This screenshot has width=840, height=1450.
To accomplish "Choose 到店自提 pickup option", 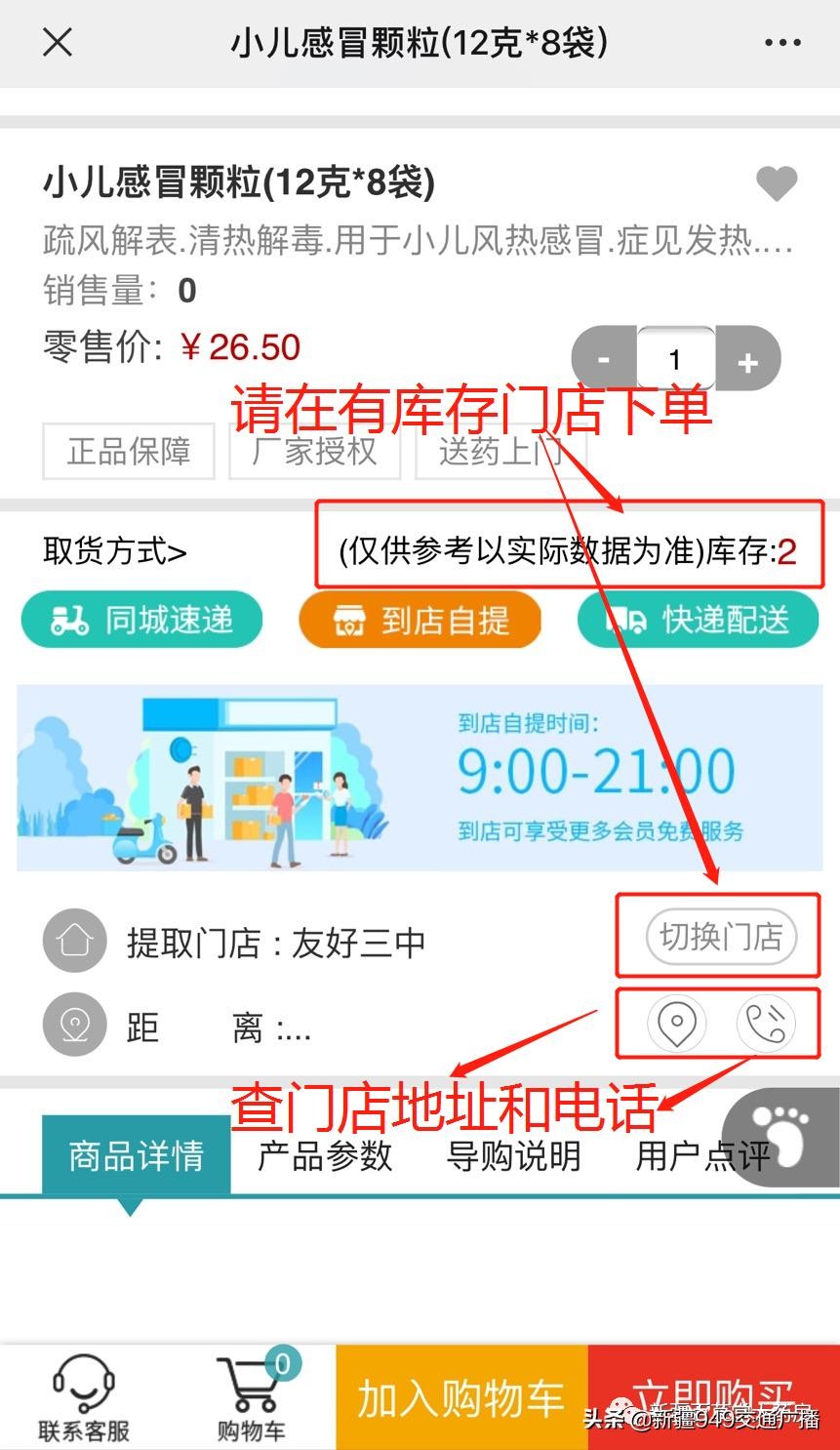I will tap(420, 620).
